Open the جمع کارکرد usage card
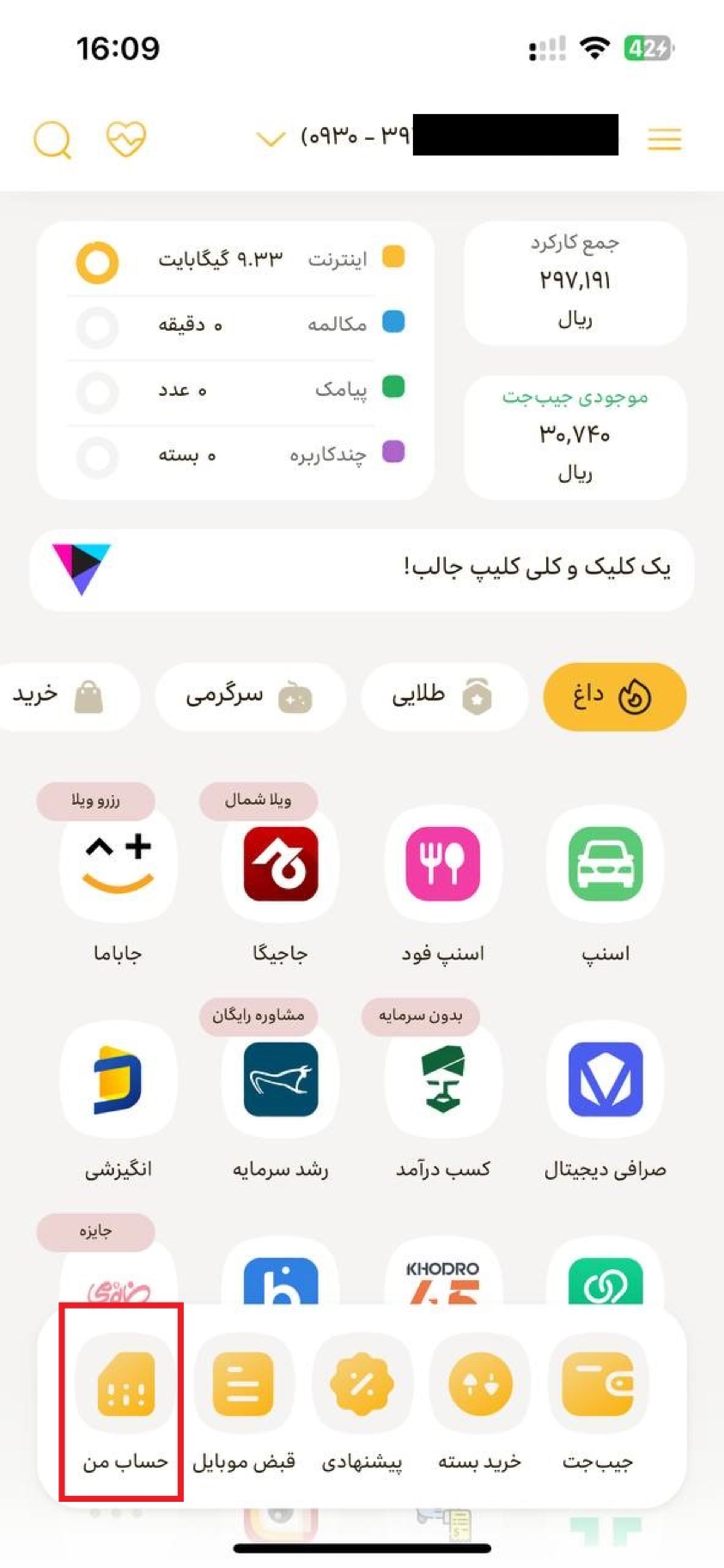 pos(575,283)
